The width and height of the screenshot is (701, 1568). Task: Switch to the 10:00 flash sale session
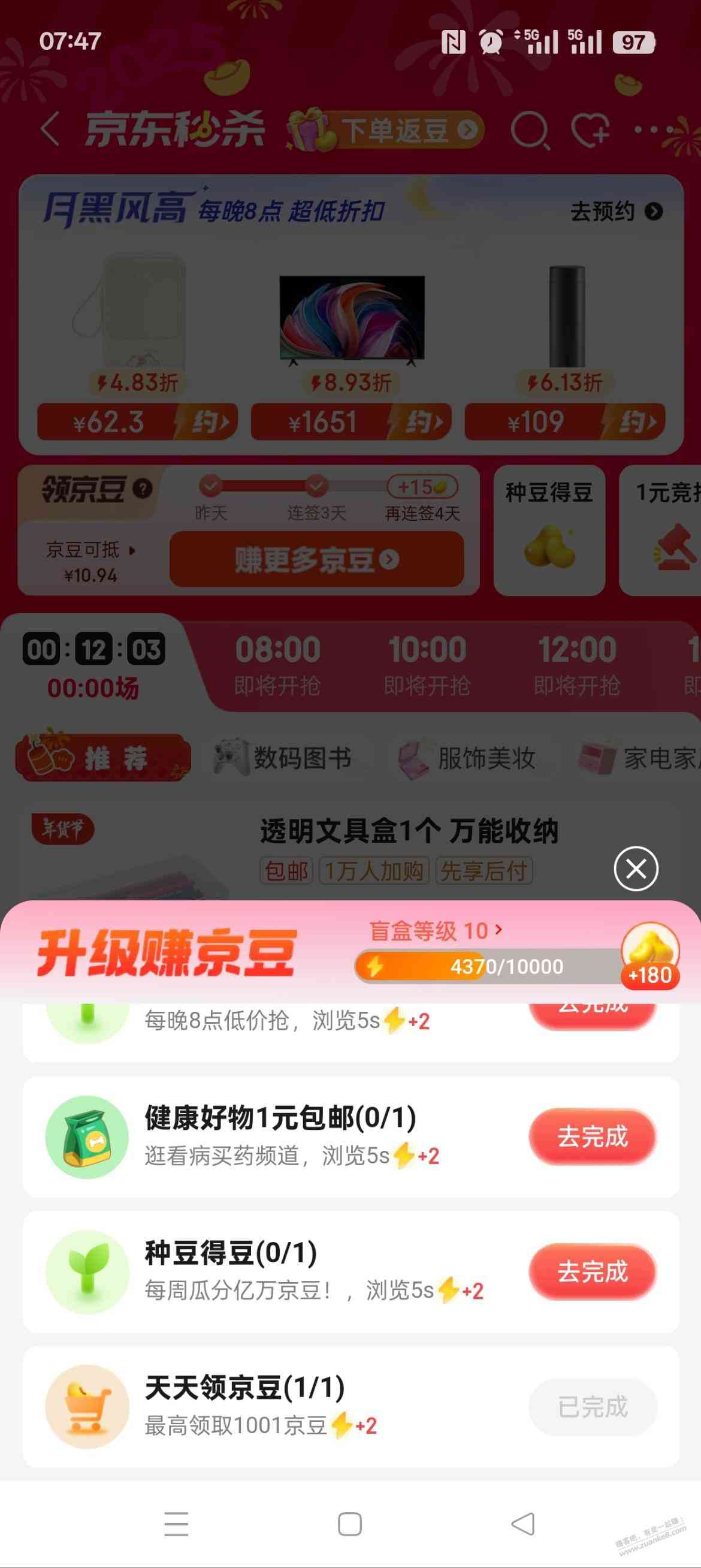click(427, 664)
